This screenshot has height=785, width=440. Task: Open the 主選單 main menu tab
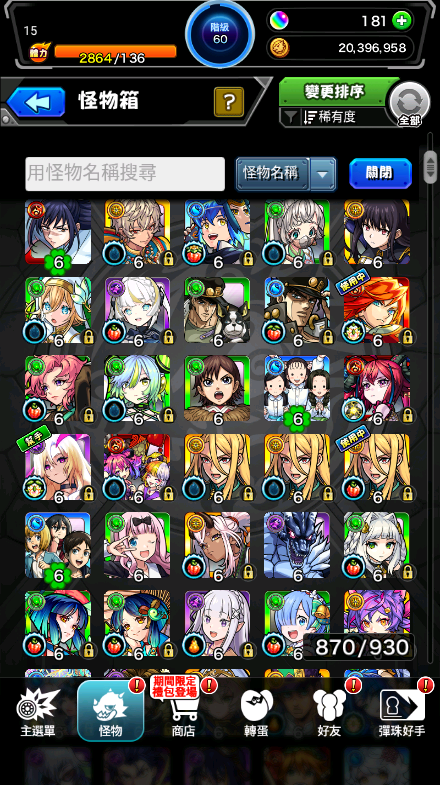click(38, 712)
